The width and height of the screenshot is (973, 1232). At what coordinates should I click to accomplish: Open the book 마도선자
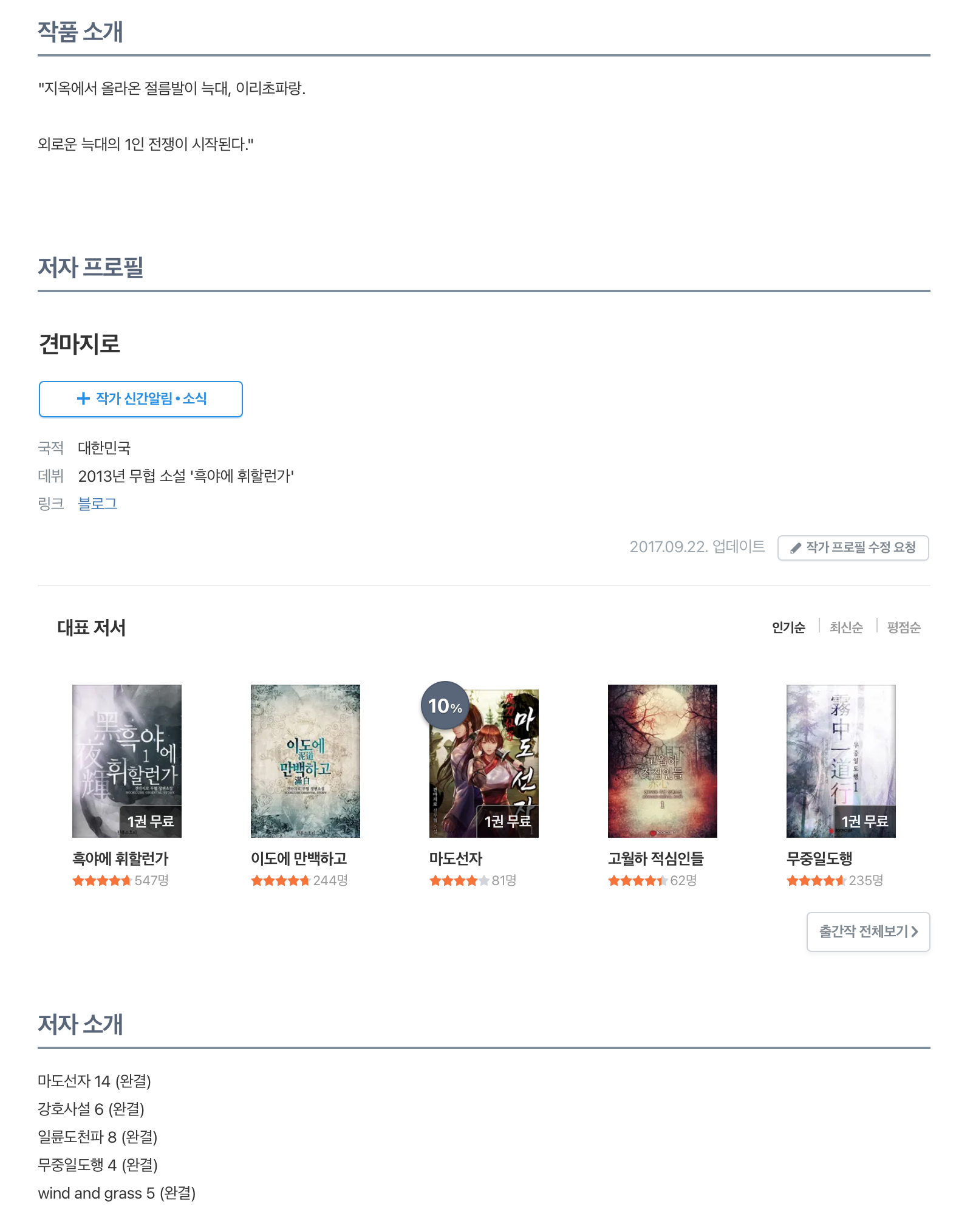tap(484, 763)
